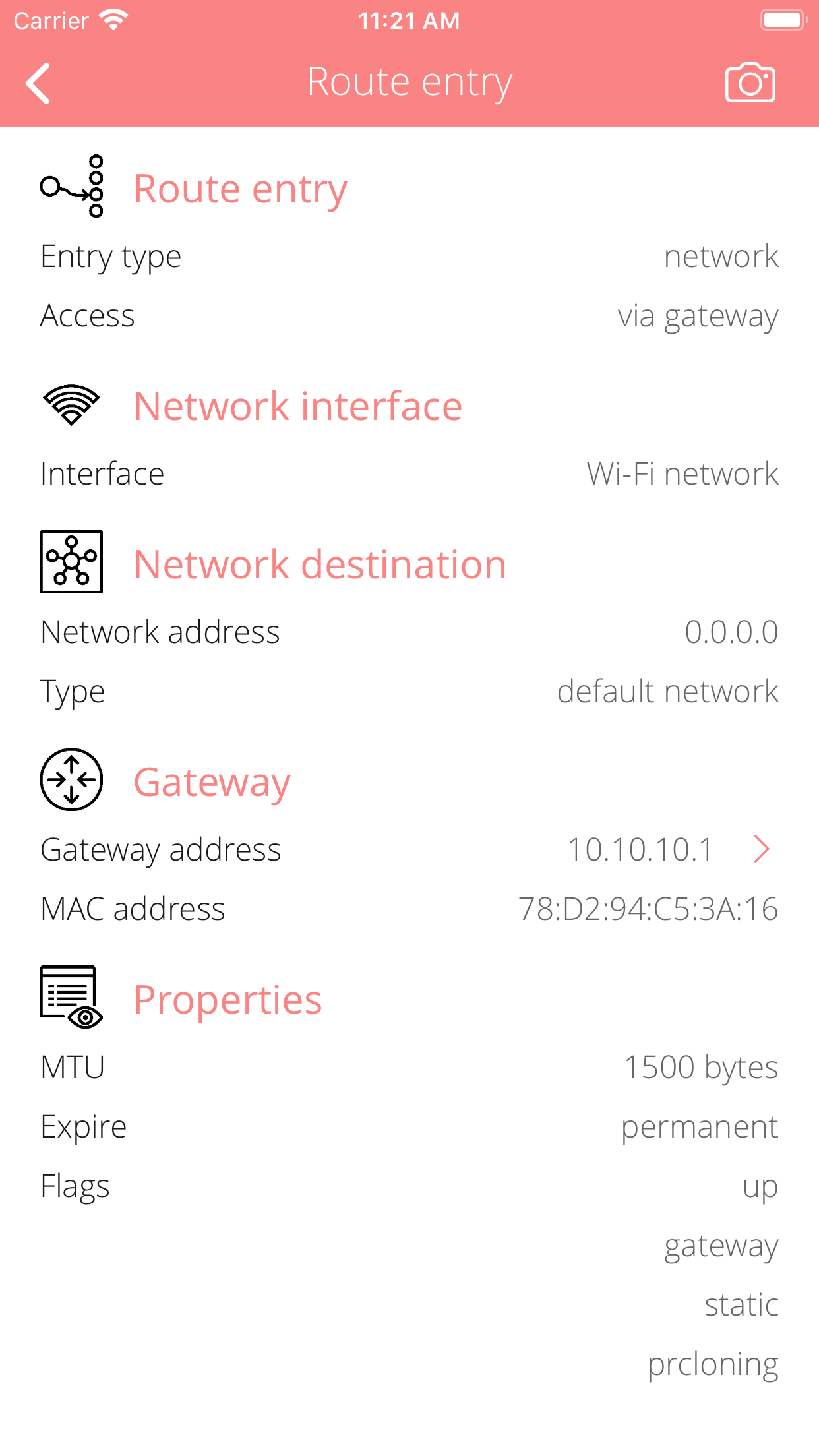Image resolution: width=819 pixels, height=1456 pixels.
Task: Tap the Route entry title
Action: point(409,80)
